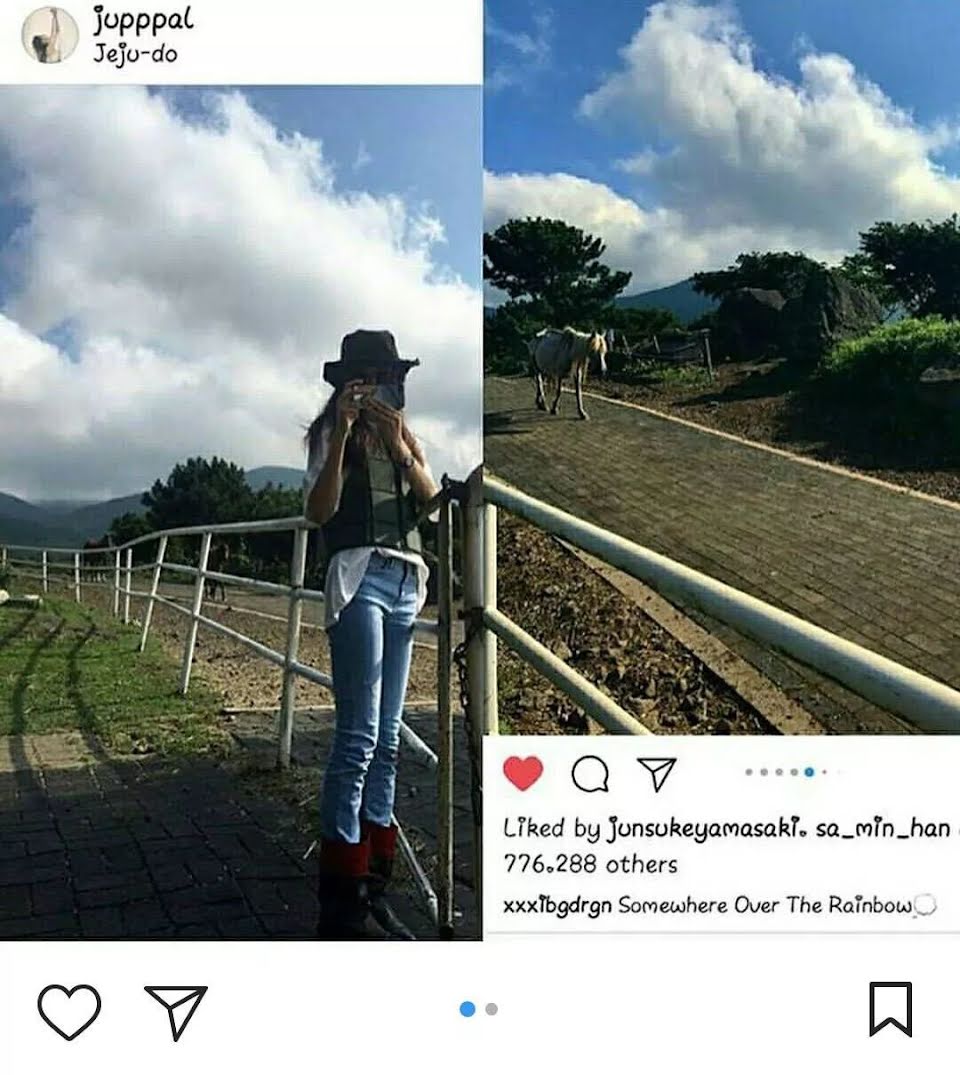
Task: Bookmark jupppal's post
Action: pyautogui.click(x=890, y=1009)
